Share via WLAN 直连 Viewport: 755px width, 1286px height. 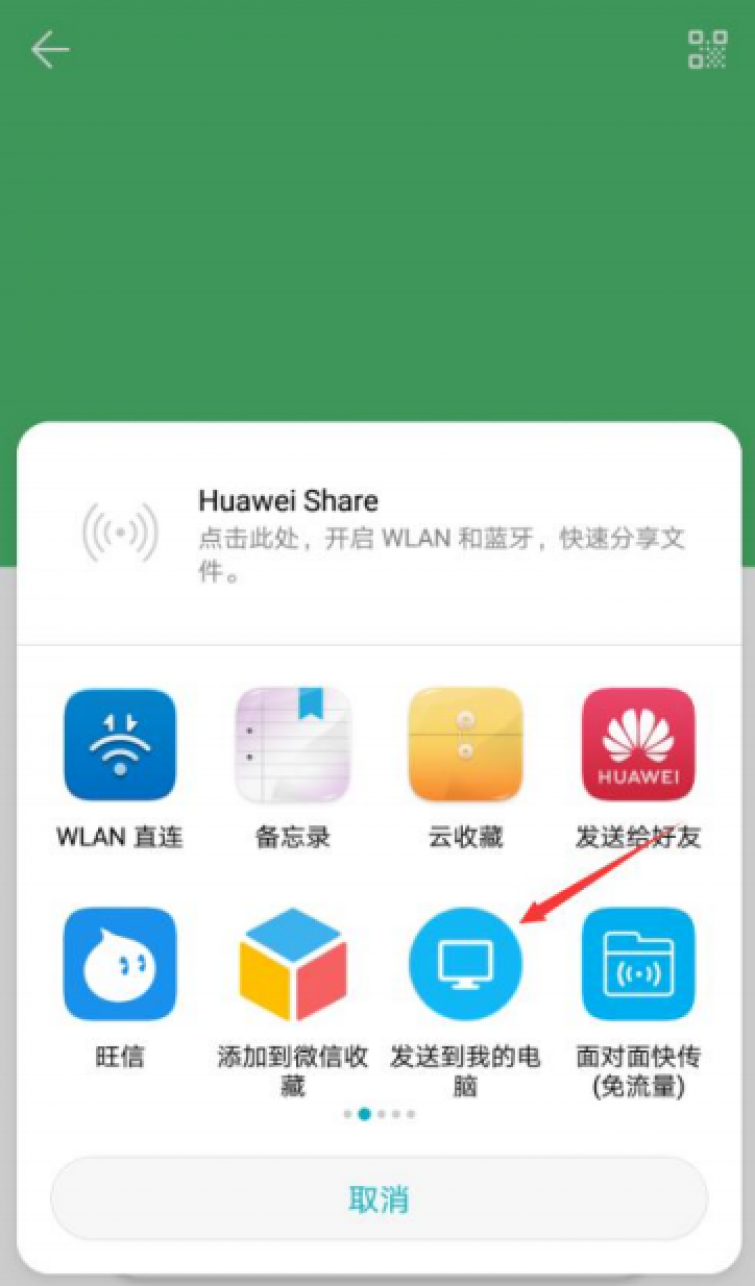click(119, 746)
